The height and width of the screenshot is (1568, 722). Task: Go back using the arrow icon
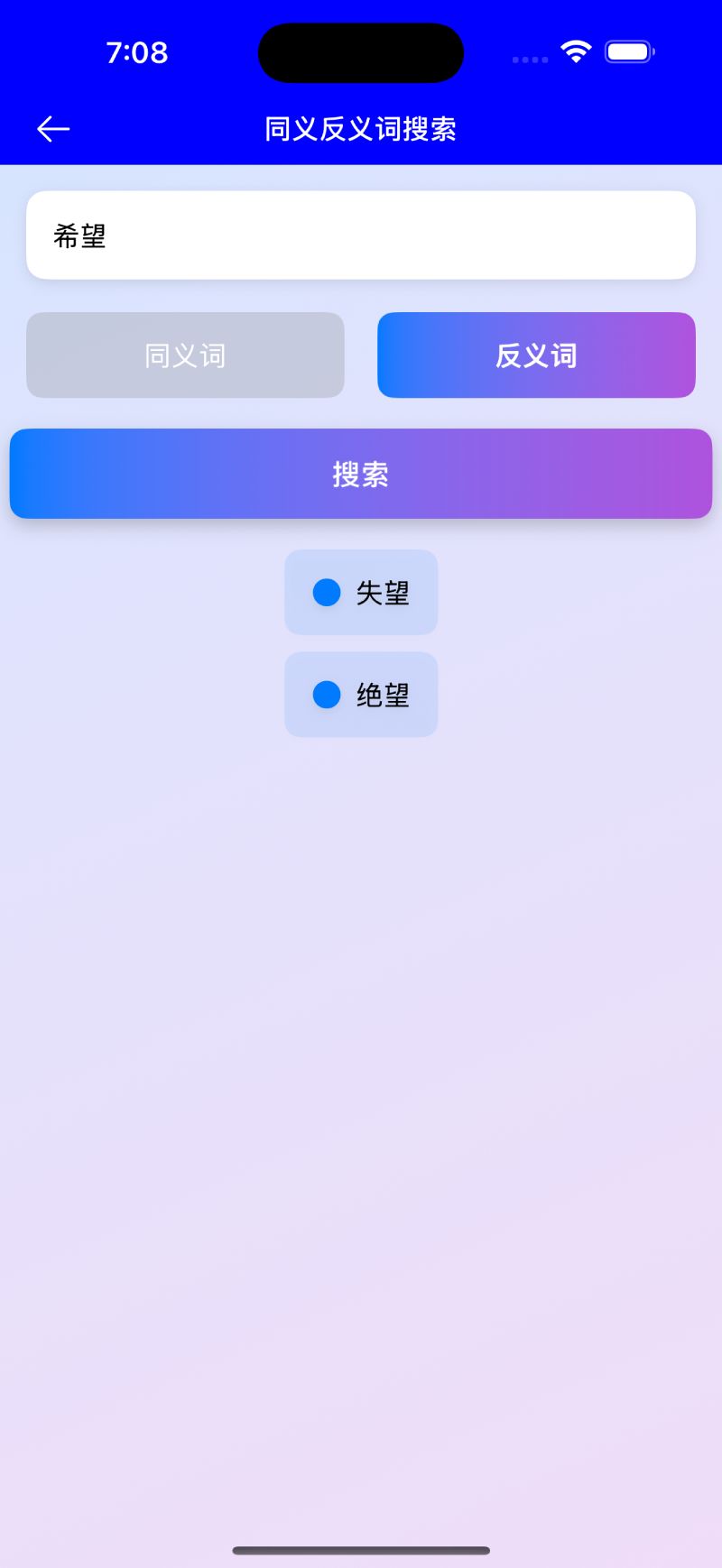[x=53, y=129]
